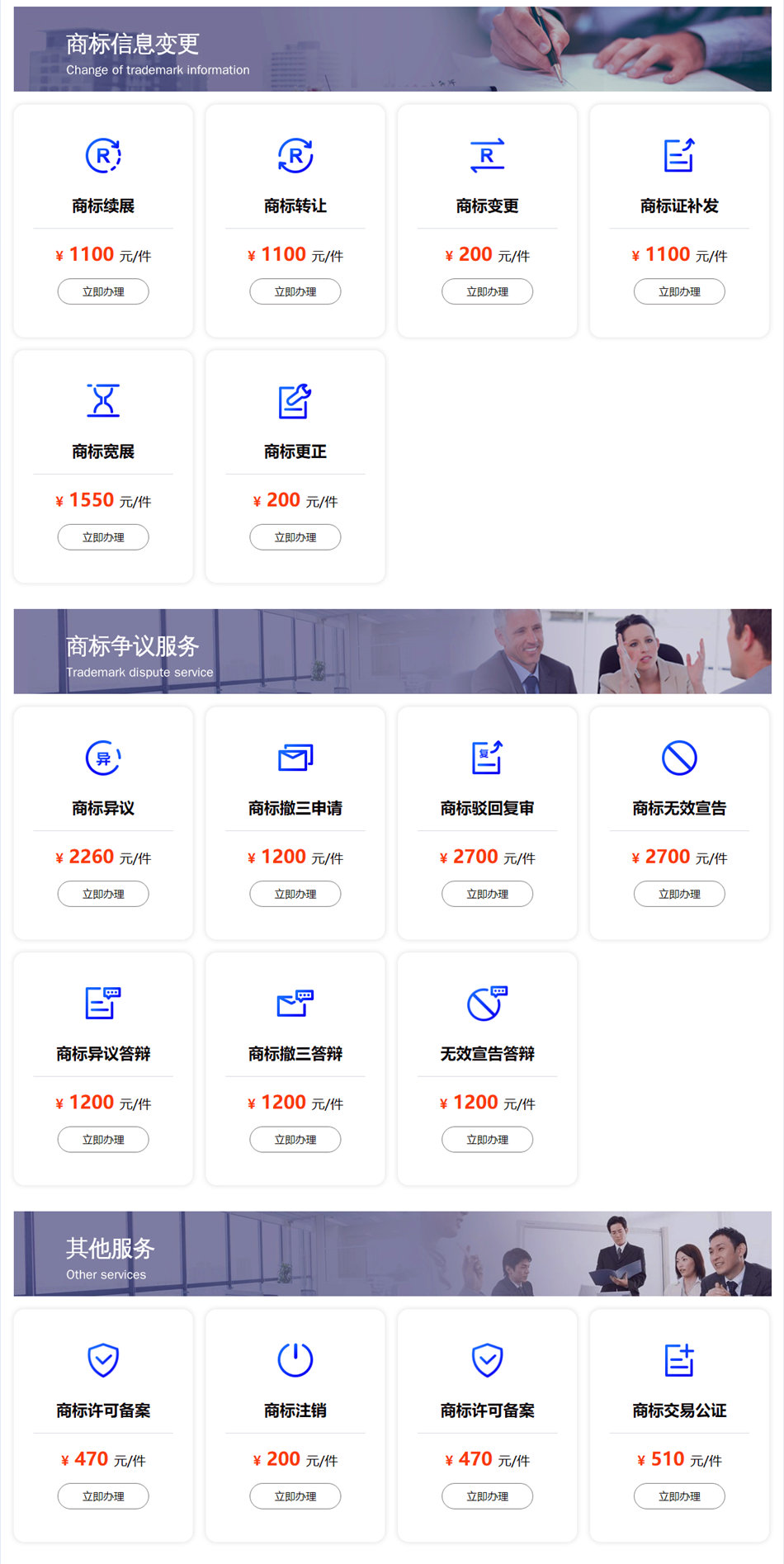Tap 立即办理 under 商标异议答辩

tap(103, 1140)
